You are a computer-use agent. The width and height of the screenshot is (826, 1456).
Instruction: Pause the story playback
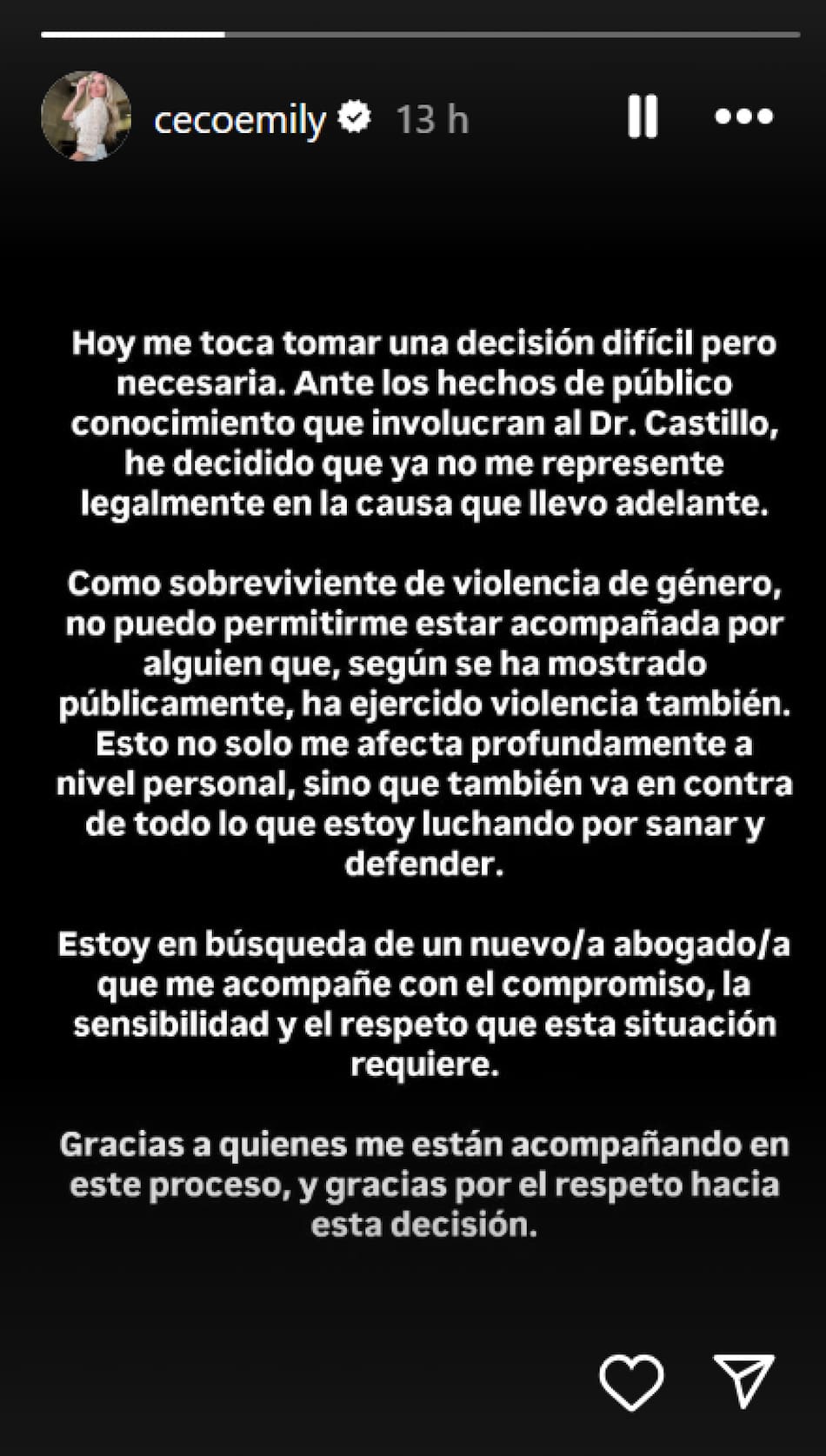pyautogui.click(x=643, y=117)
